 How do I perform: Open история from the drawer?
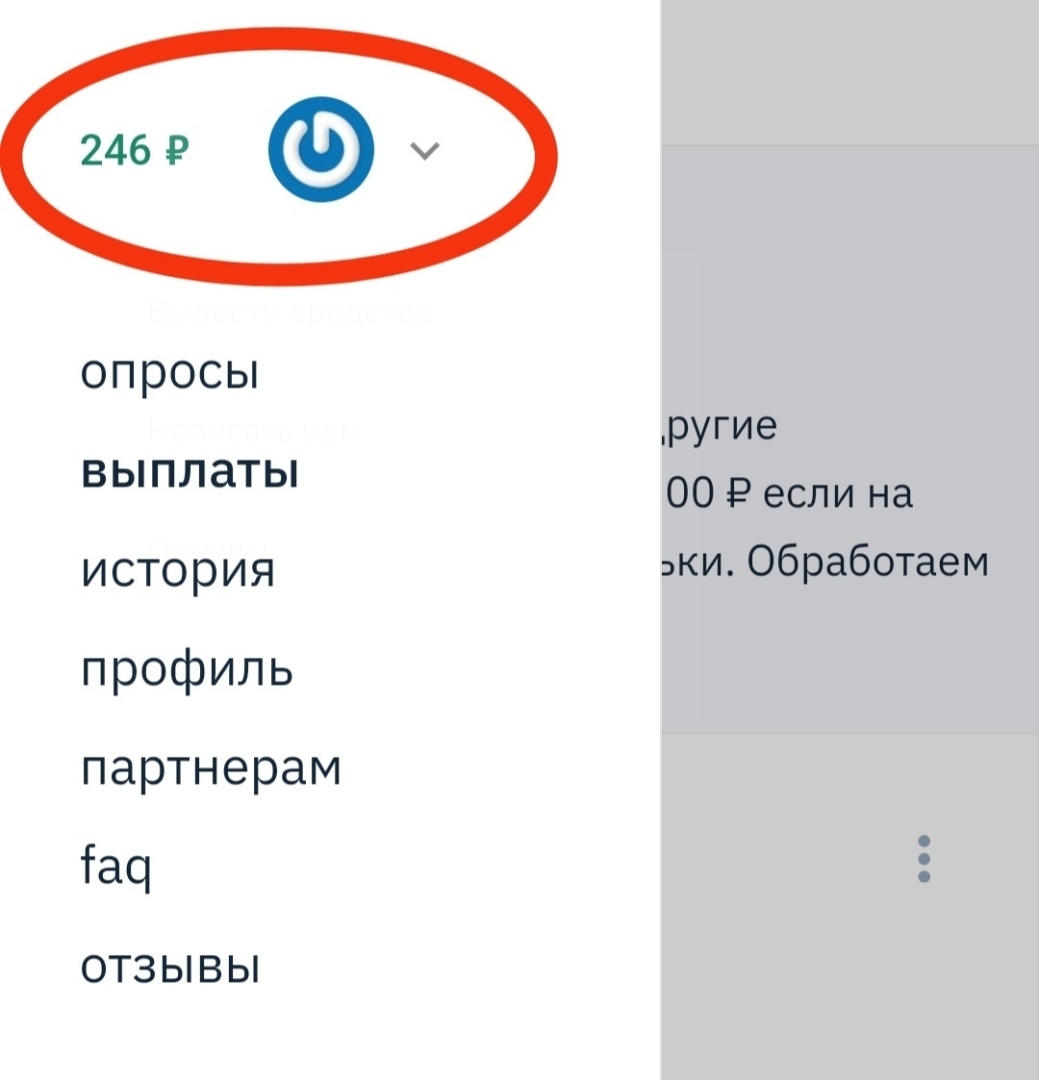pos(177,570)
